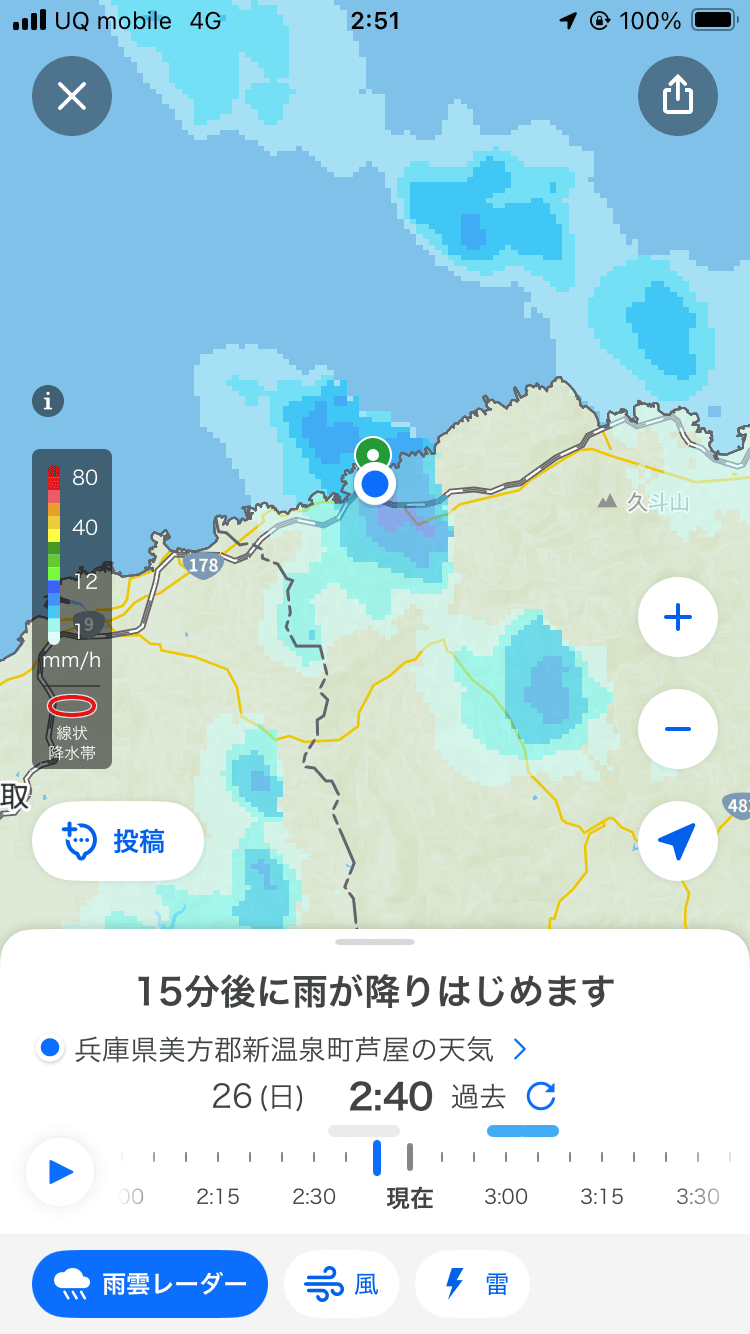Expand the bottom panel handle

coord(375,942)
